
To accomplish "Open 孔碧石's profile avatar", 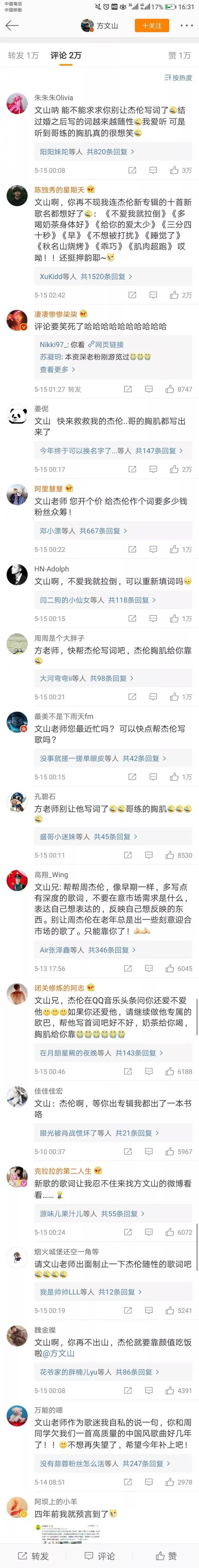I will point(17,804).
